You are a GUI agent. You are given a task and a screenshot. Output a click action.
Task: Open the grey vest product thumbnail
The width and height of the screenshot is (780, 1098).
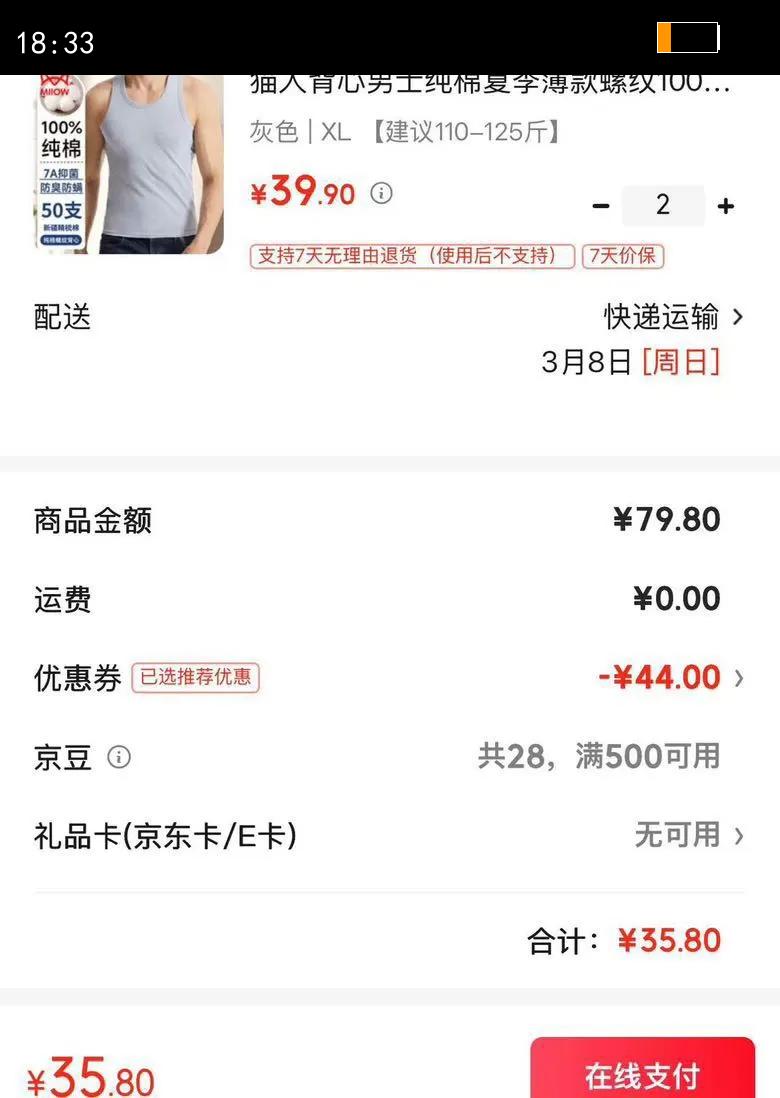click(130, 165)
